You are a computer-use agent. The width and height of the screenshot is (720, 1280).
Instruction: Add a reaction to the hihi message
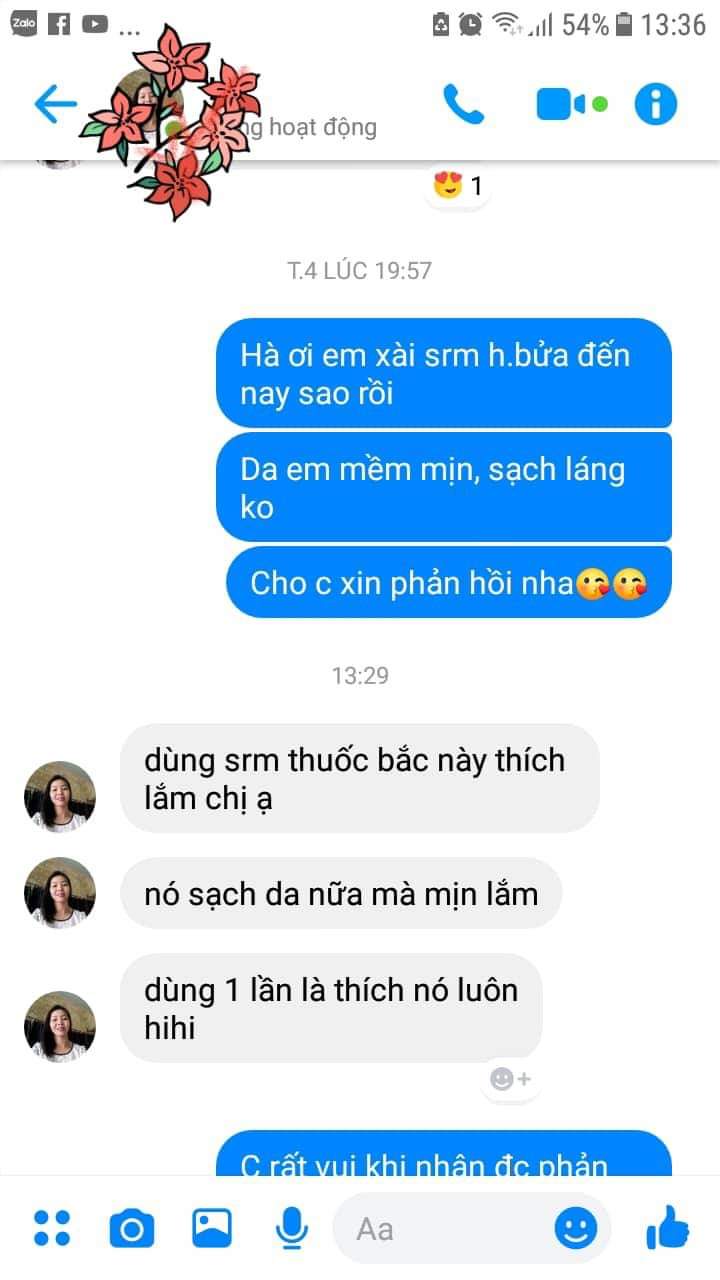pos(510,1079)
